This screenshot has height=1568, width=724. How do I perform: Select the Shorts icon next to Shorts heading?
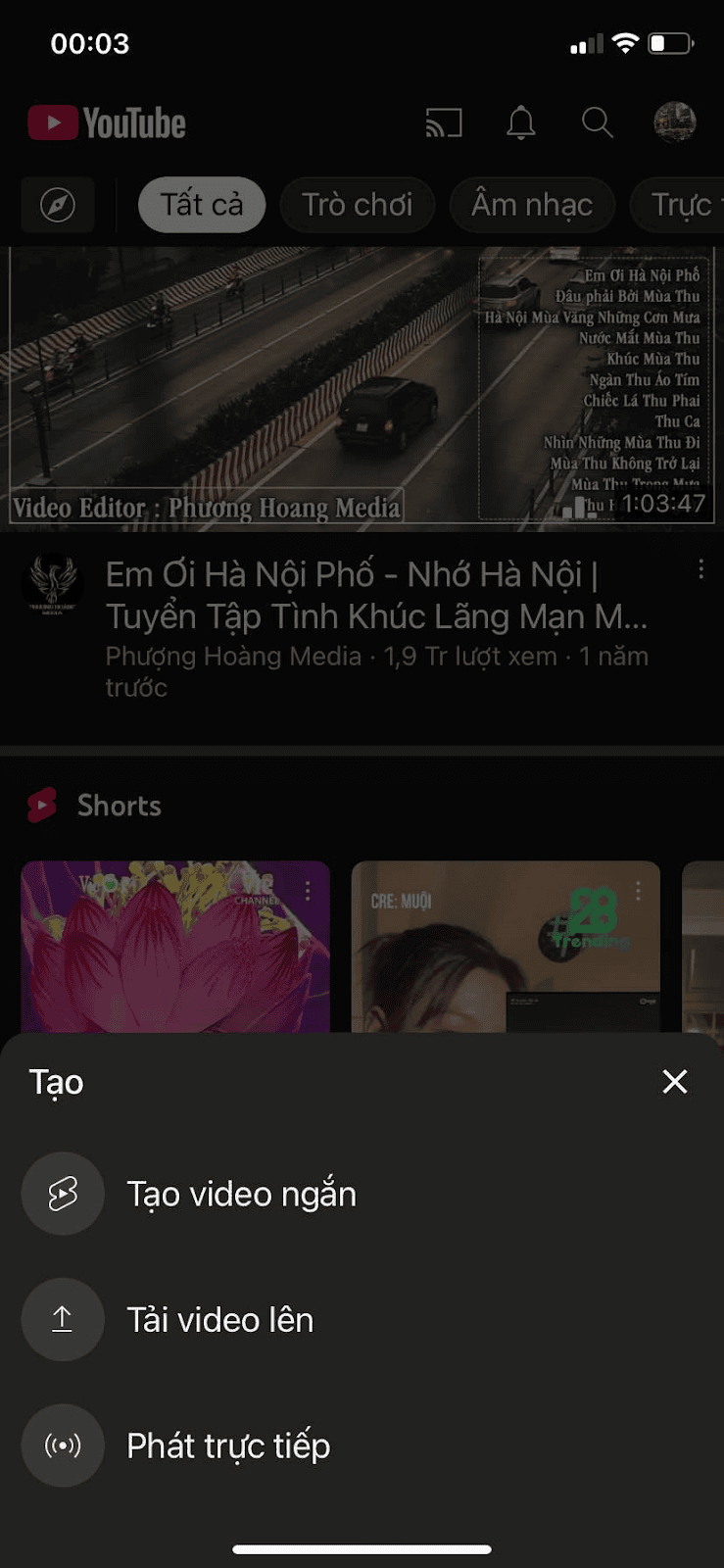click(x=43, y=805)
